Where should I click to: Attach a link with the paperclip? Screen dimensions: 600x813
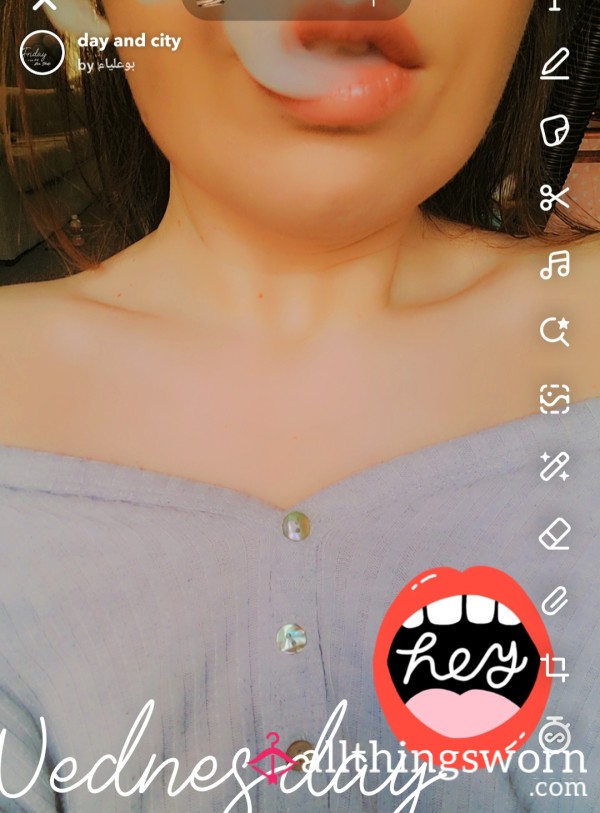point(554,600)
